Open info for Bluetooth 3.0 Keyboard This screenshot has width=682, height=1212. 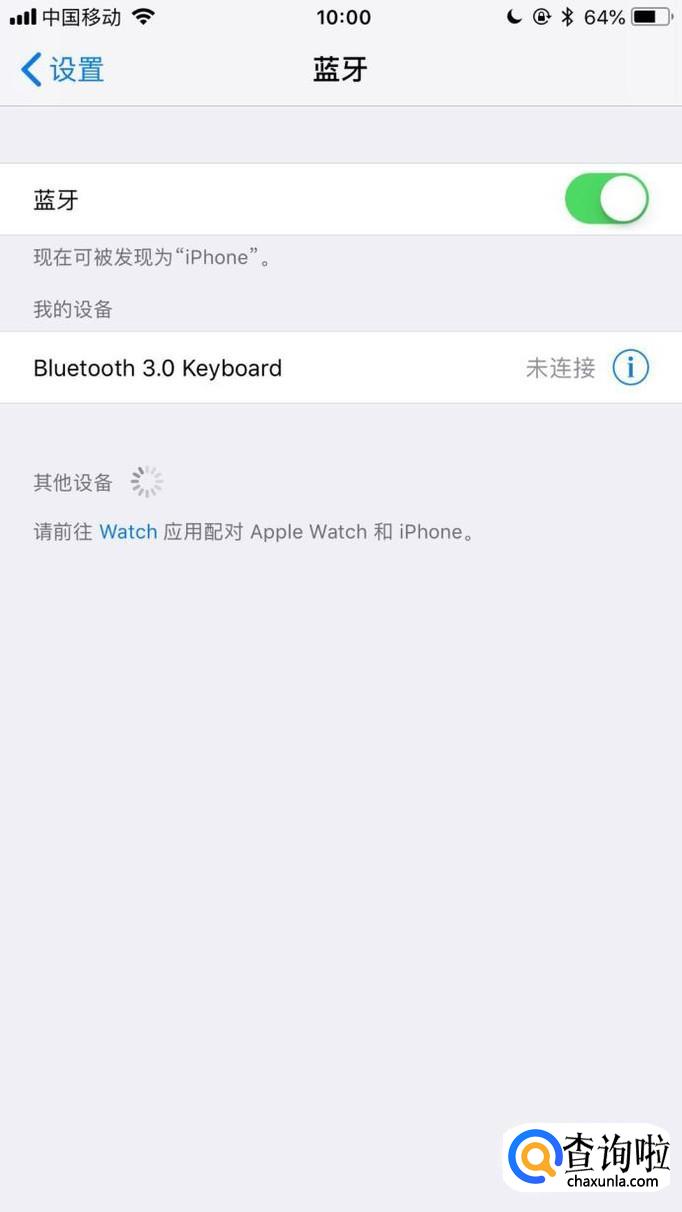click(630, 368)
